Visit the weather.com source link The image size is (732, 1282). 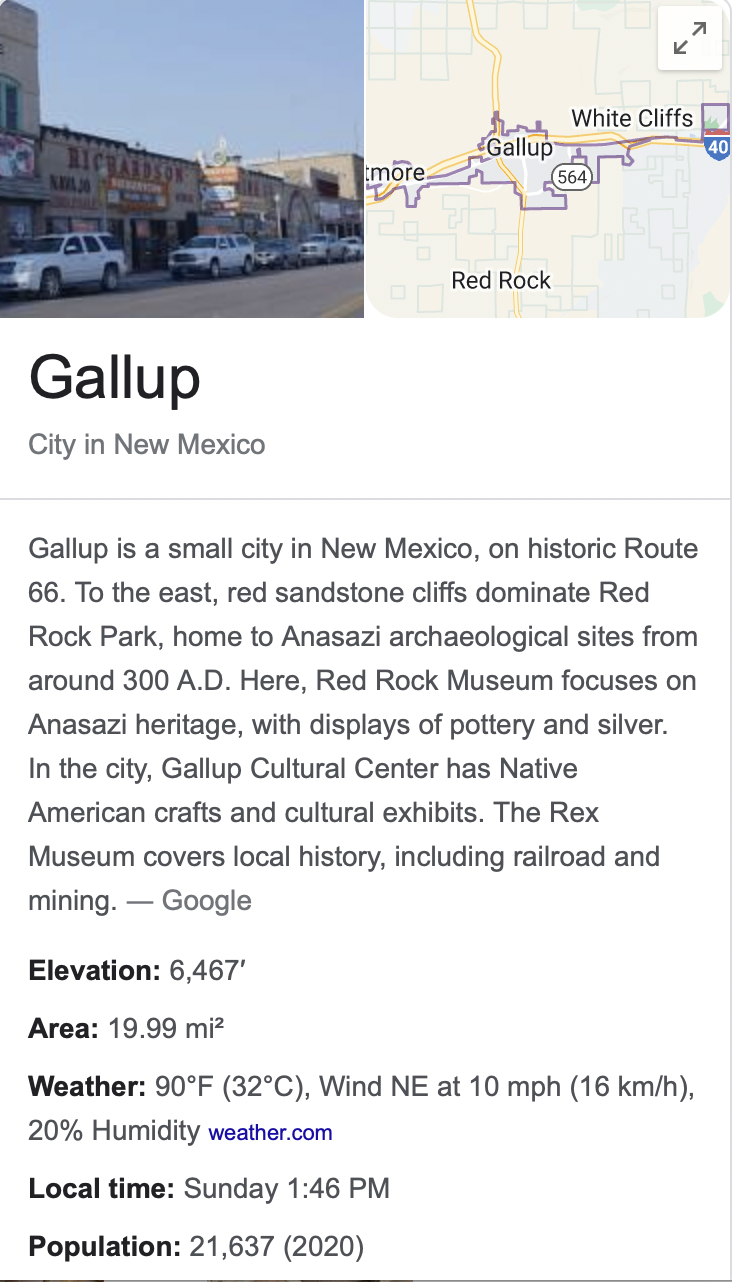click(270, 1133)
